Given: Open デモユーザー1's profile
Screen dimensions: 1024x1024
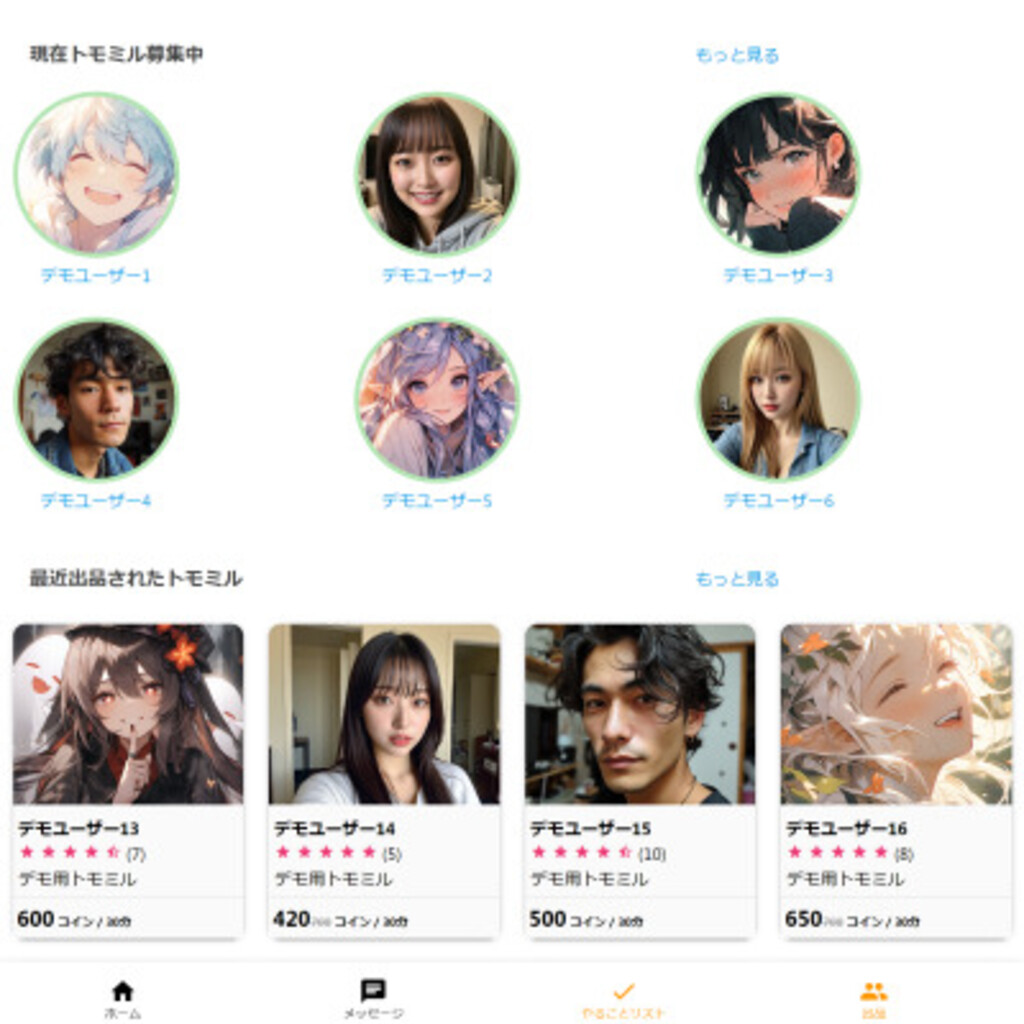Looking at the screenshot, I should [x=96, y=174].
